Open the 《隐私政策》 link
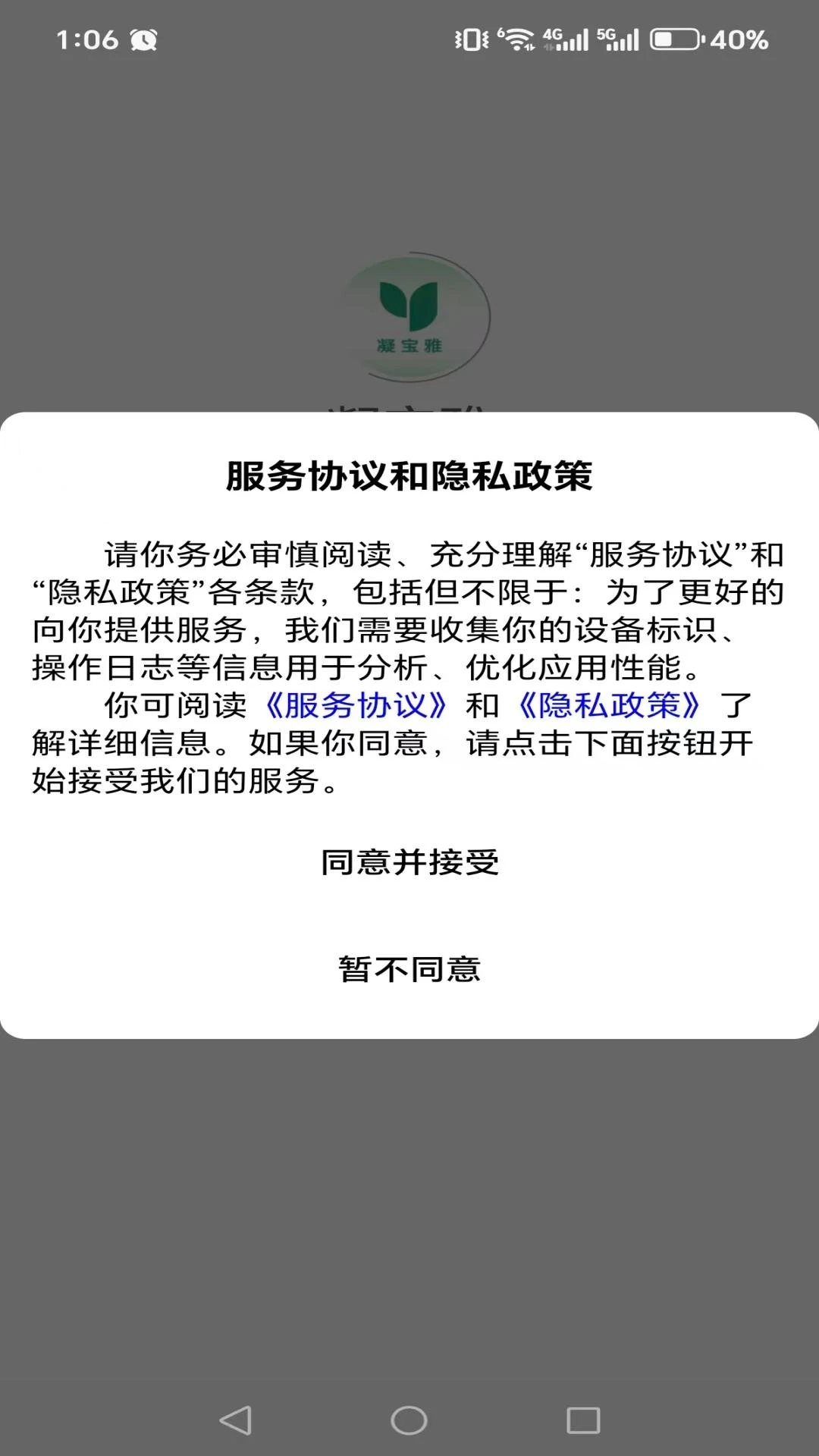This screenshot has width=819, height=1456. pos(610,705)
